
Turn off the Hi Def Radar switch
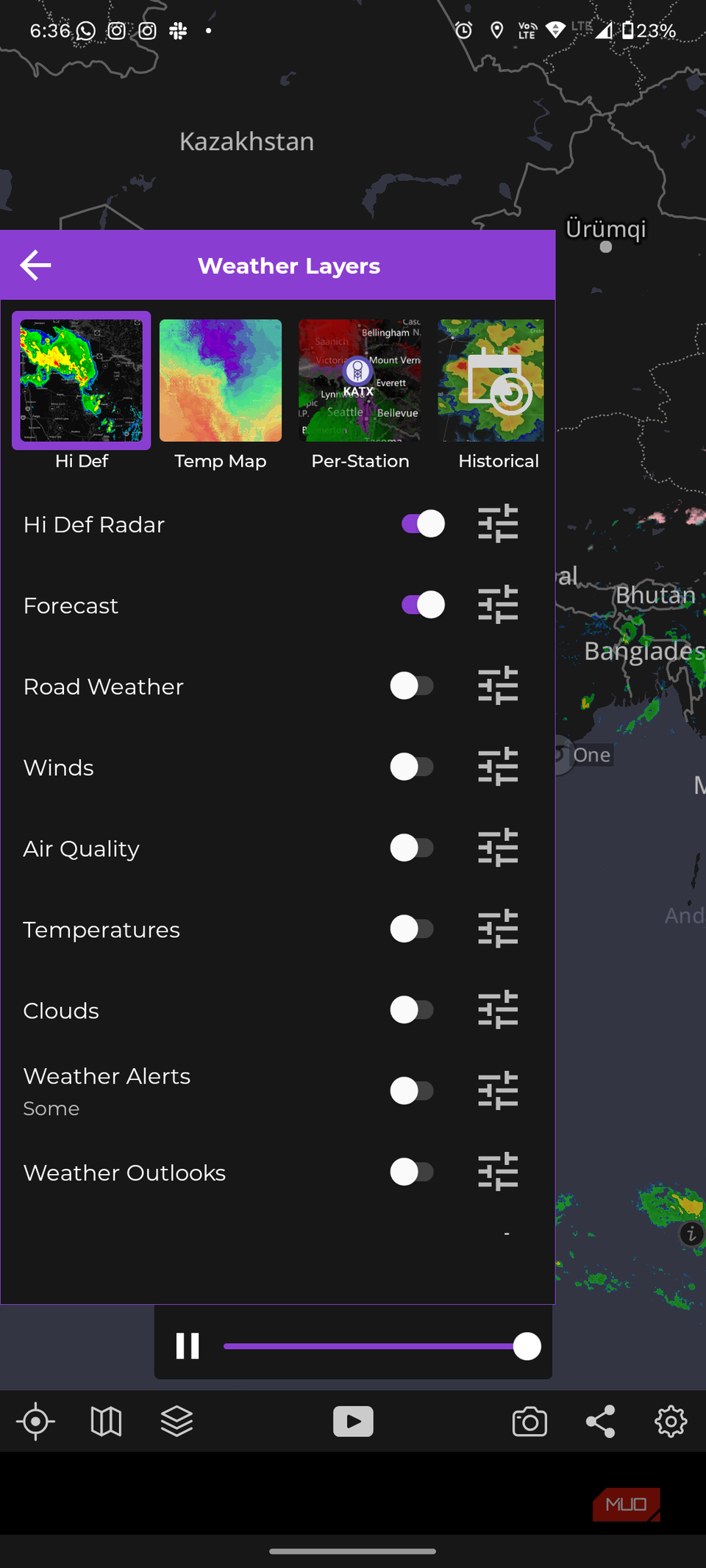click(x=423, y=524)
